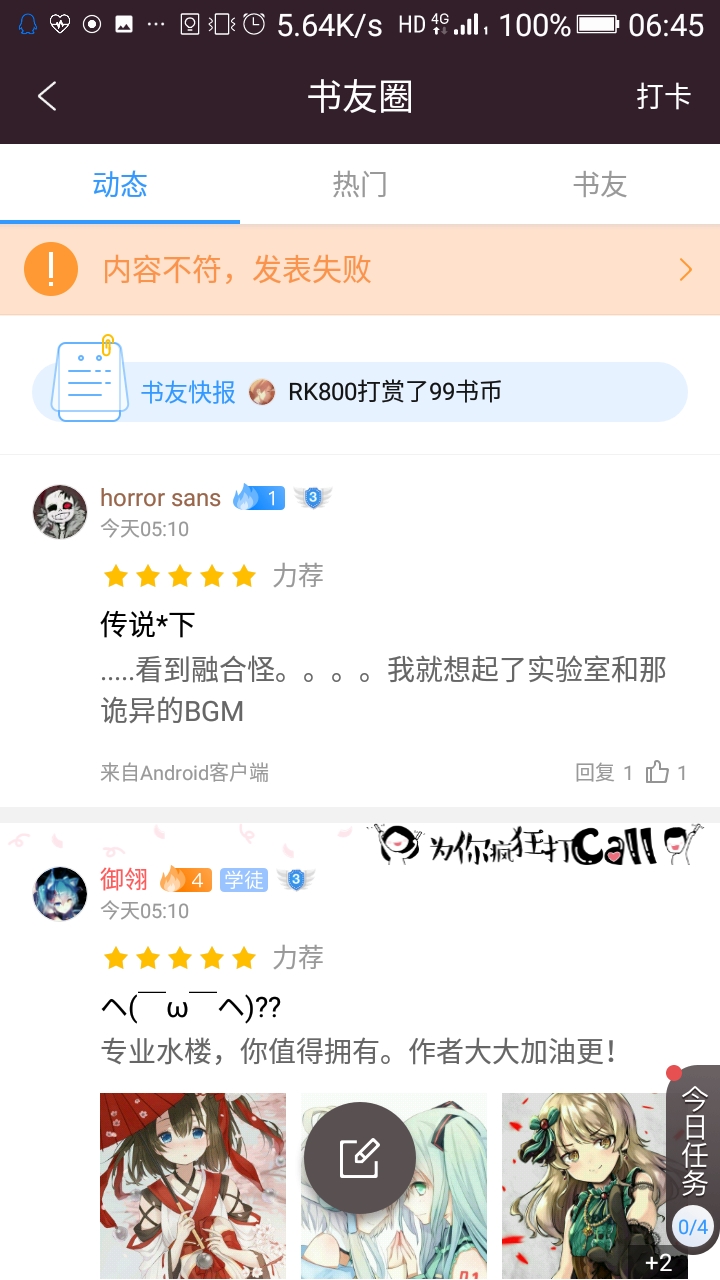Switch to the 书友 tab
This screenshot has width=720, height=1280.
600,185
